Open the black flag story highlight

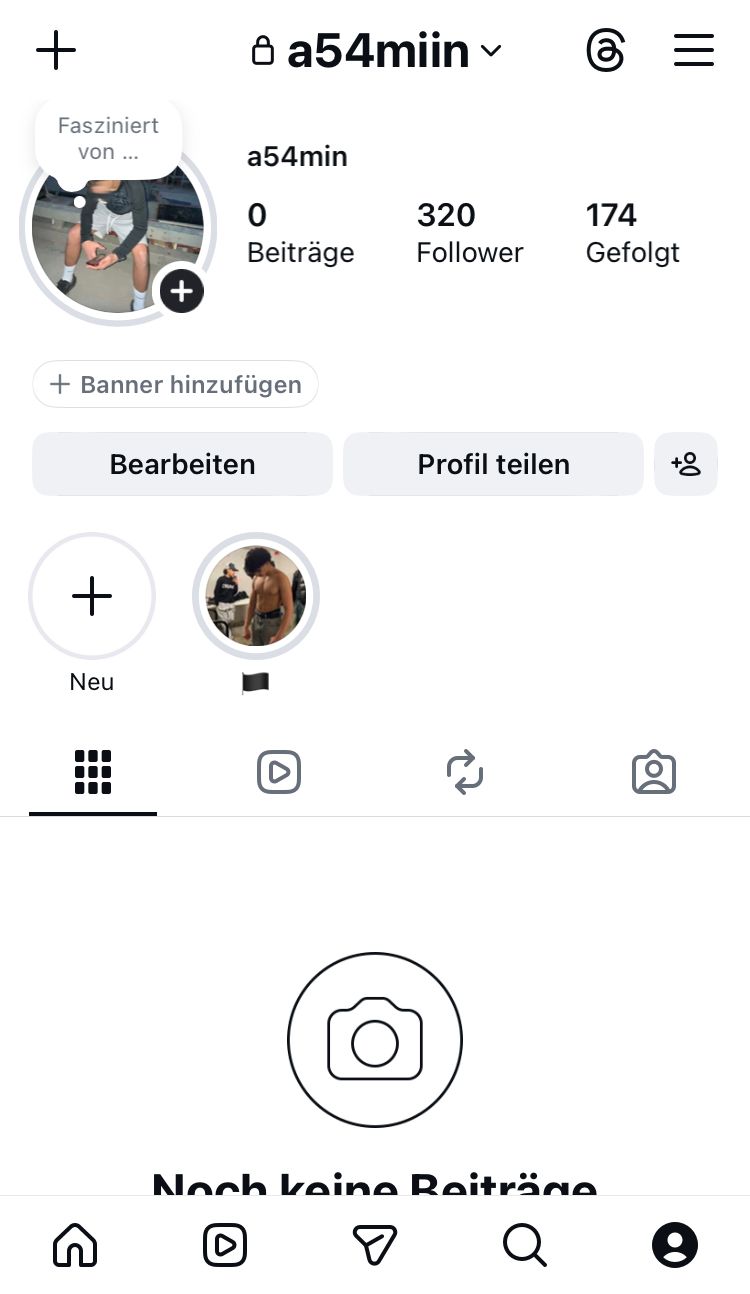pos(256,596)
